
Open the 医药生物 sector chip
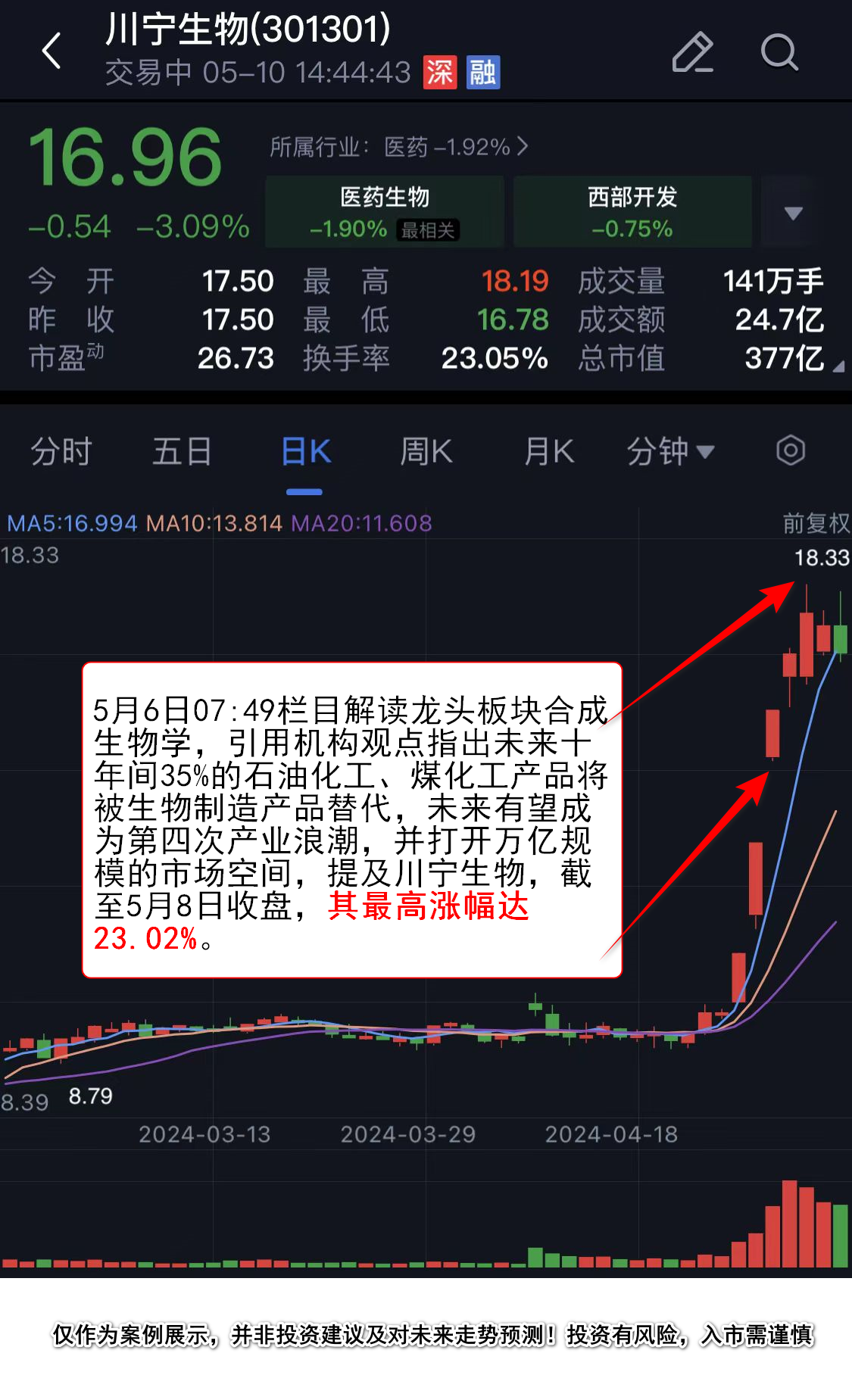point(385,212)
